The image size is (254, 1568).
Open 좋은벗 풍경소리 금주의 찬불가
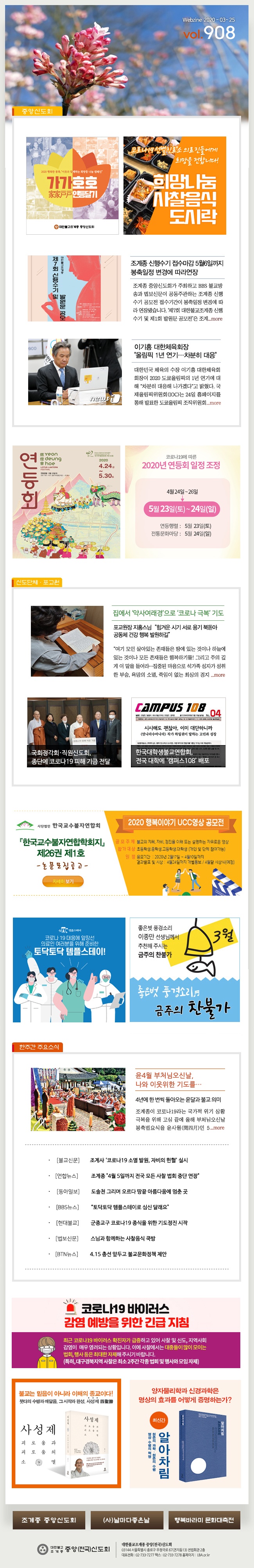pos(184,970)
